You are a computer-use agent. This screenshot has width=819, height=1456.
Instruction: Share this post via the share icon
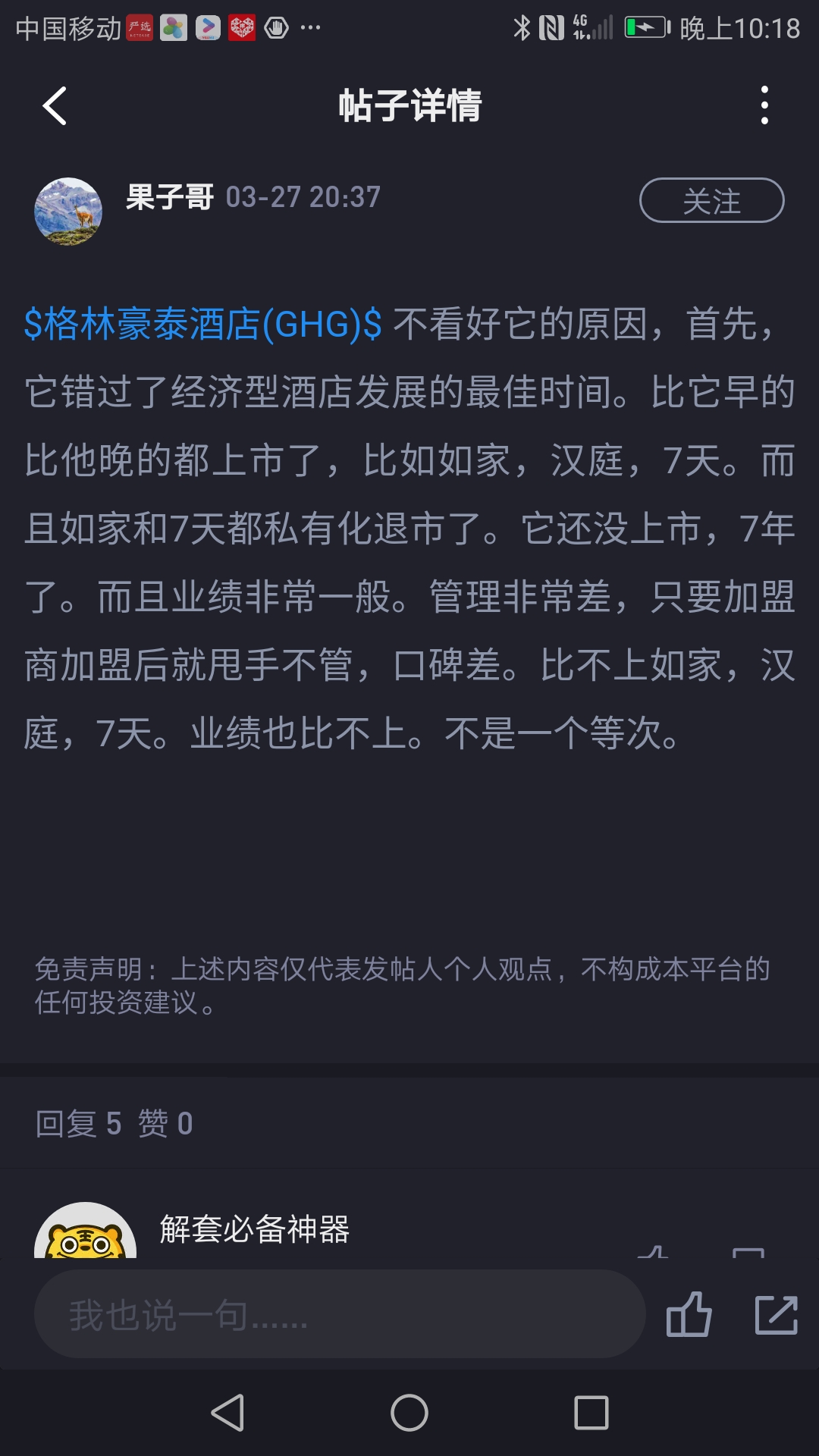pyautogui.click(x=777, y=1314)
